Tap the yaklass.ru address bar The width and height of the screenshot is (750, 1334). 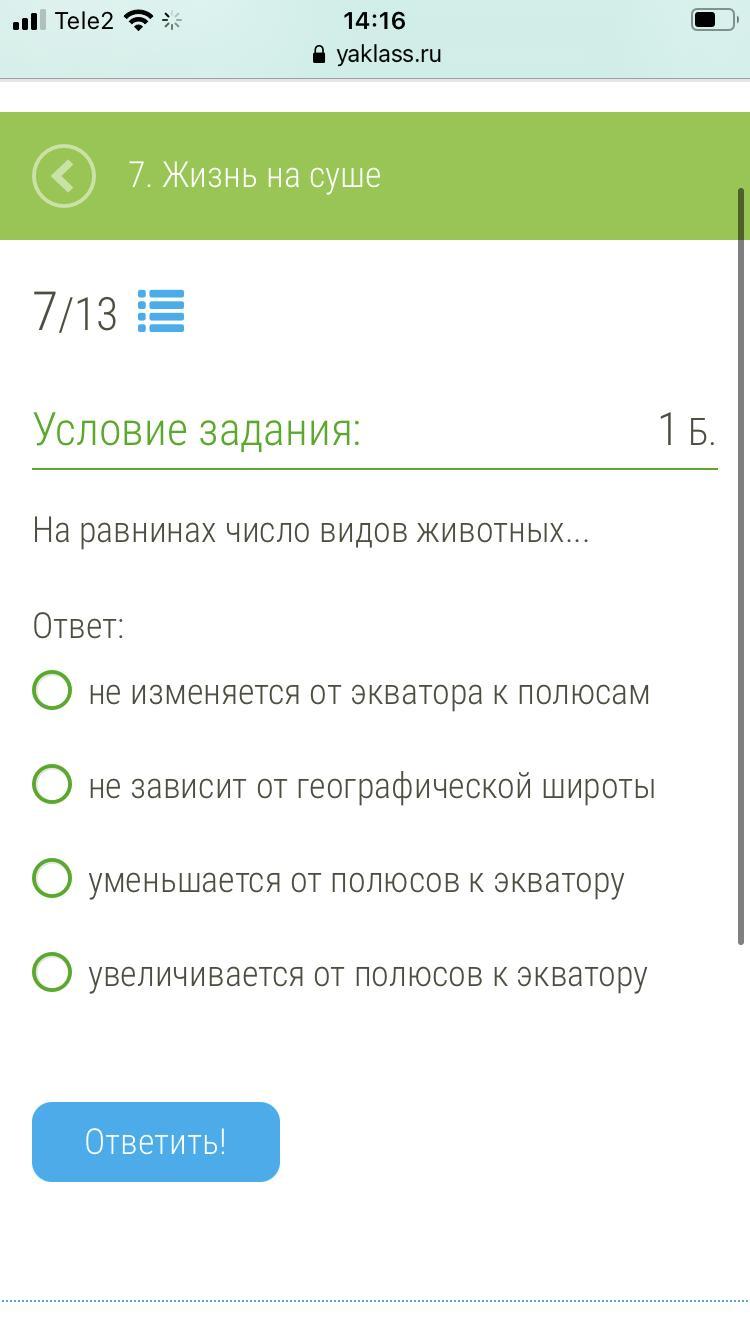click(376, 54)
